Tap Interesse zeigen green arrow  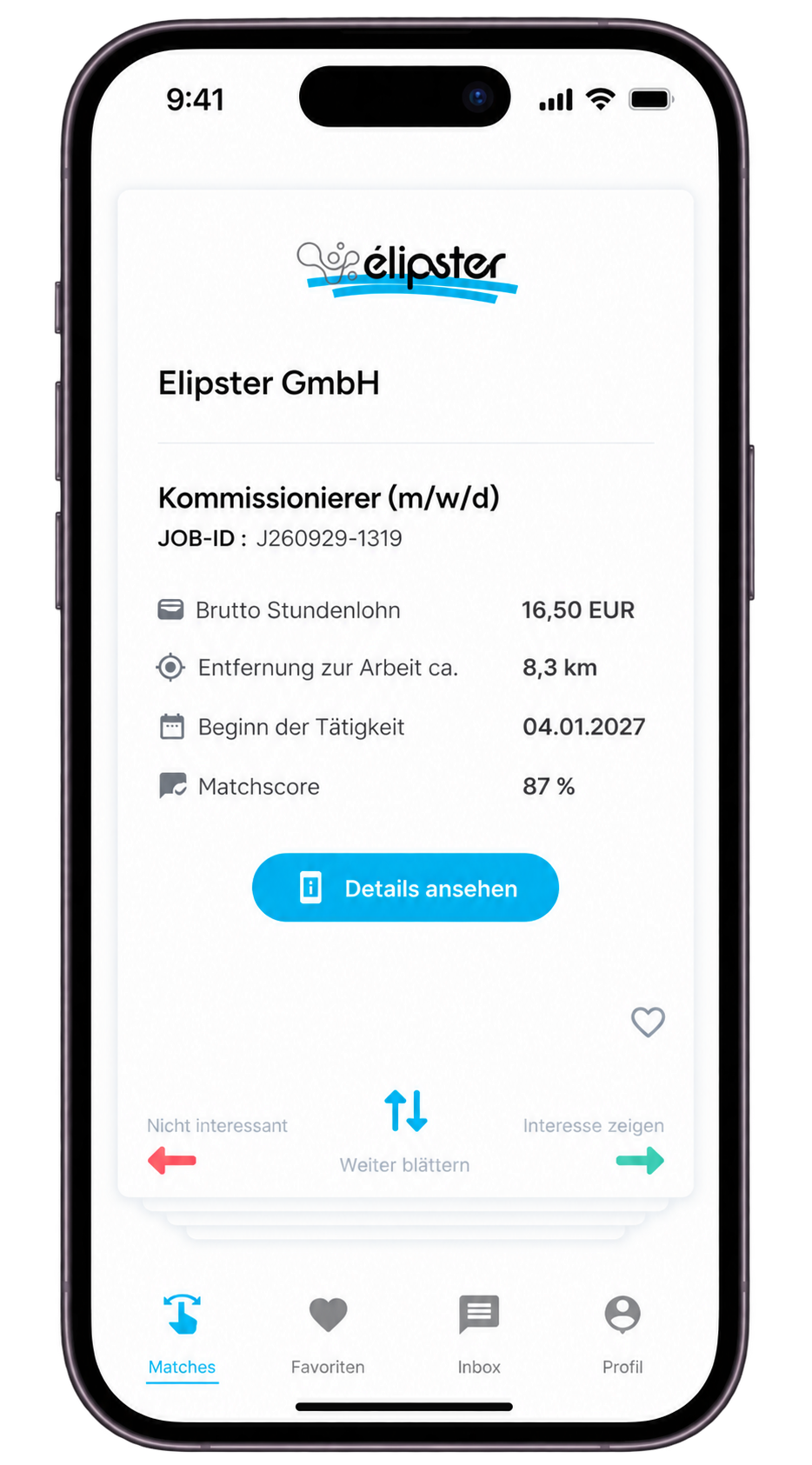pos(640,1160)
